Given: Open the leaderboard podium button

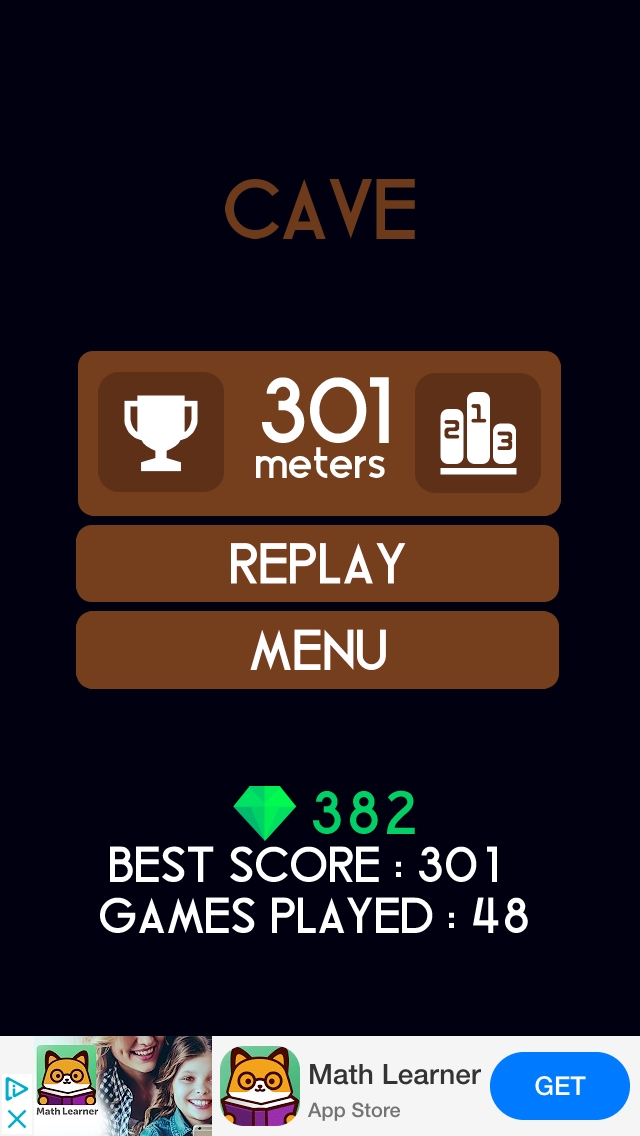Looking at the screenshot, I should pos(478,433).
